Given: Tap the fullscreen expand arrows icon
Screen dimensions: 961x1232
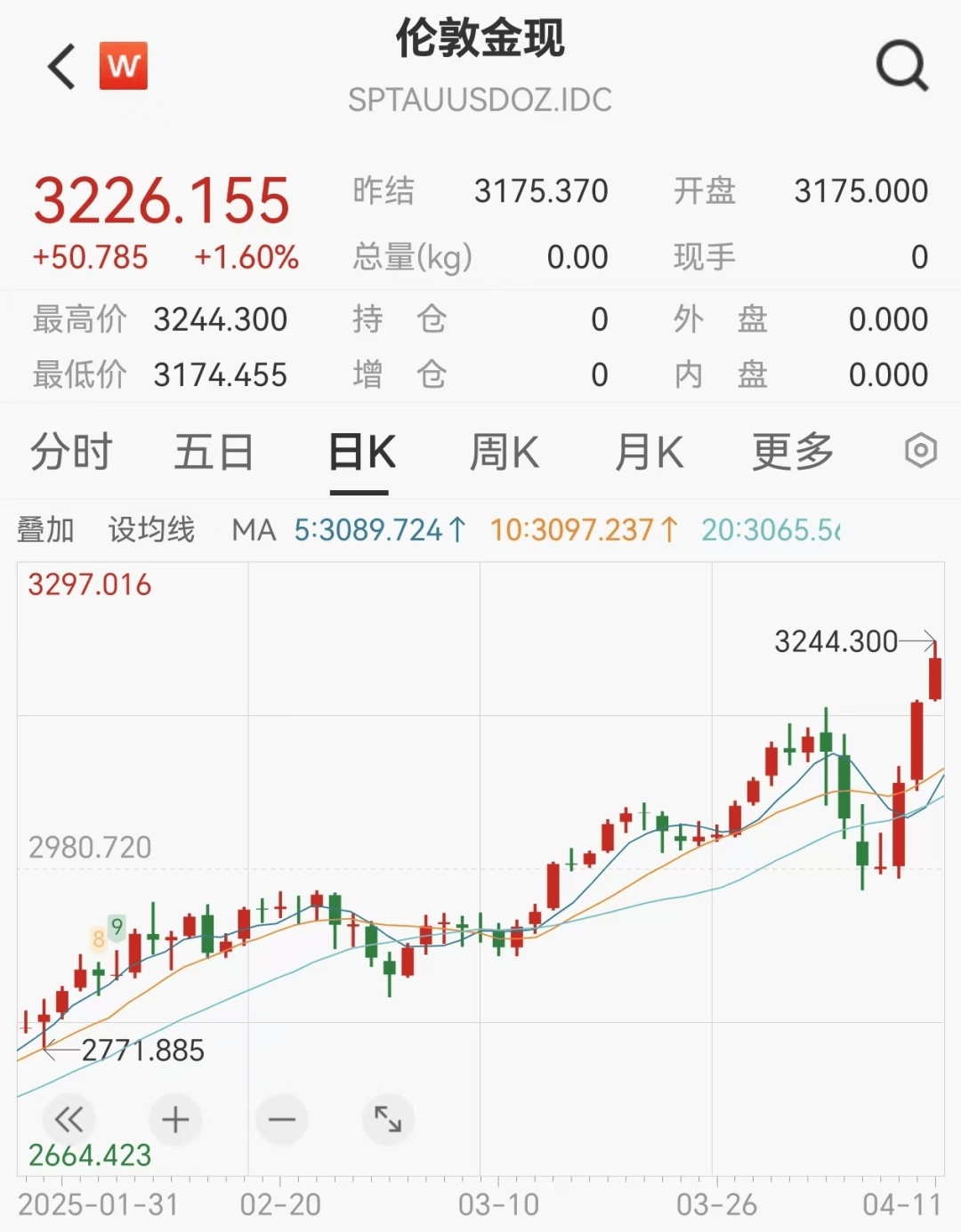Looking at the screenshot, I should point(386,1119).
